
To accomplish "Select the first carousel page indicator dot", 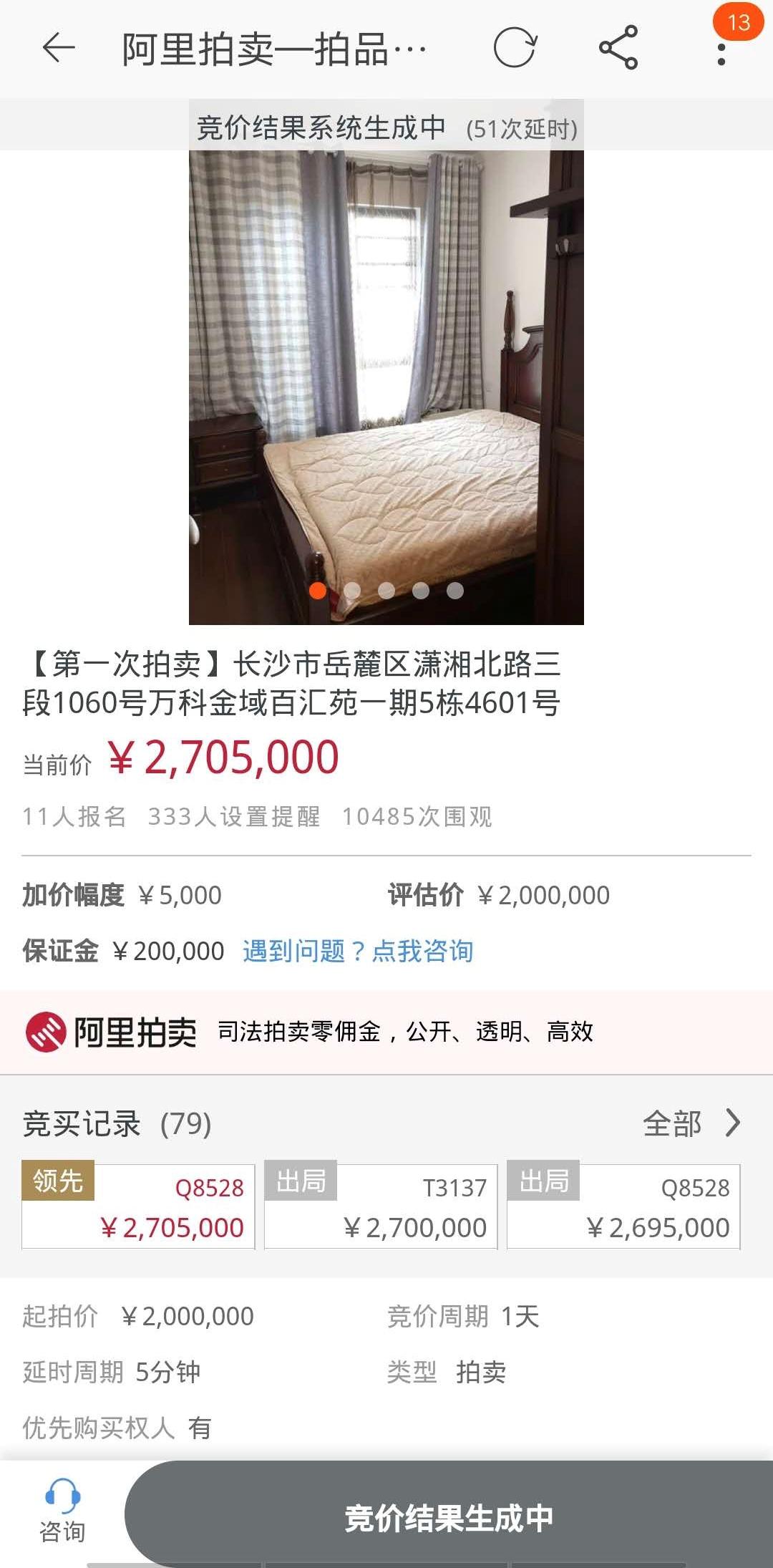I will pyautogui.click(x=320, y=591).
